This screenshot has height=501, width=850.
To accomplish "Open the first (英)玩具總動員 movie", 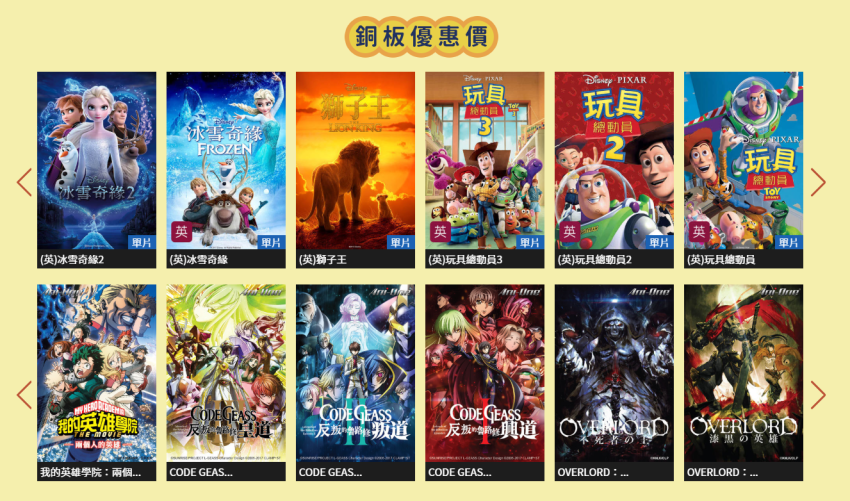I will [x=743, y=160].
